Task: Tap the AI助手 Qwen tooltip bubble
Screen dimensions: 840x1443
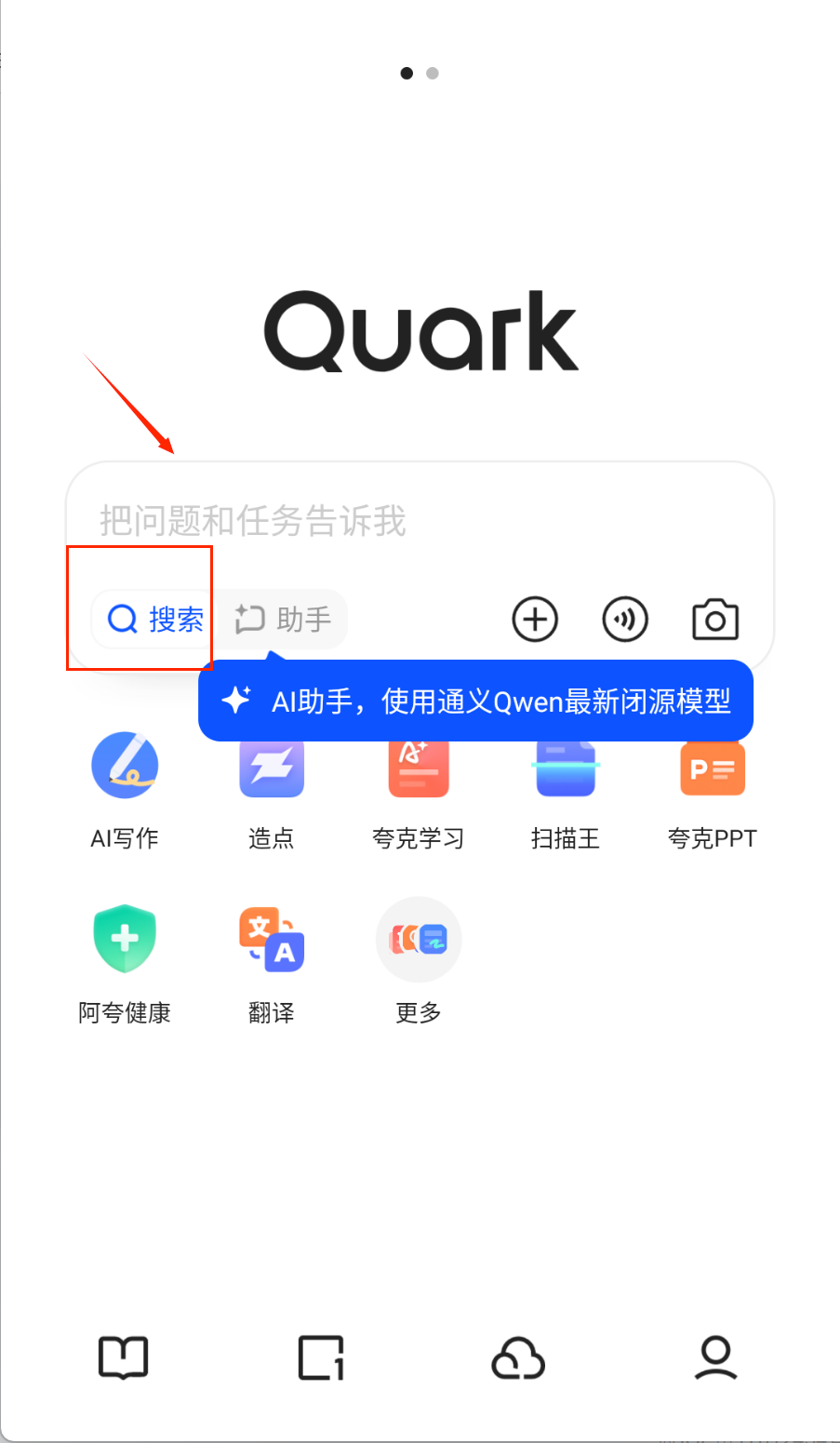Action: pos(475,701)
